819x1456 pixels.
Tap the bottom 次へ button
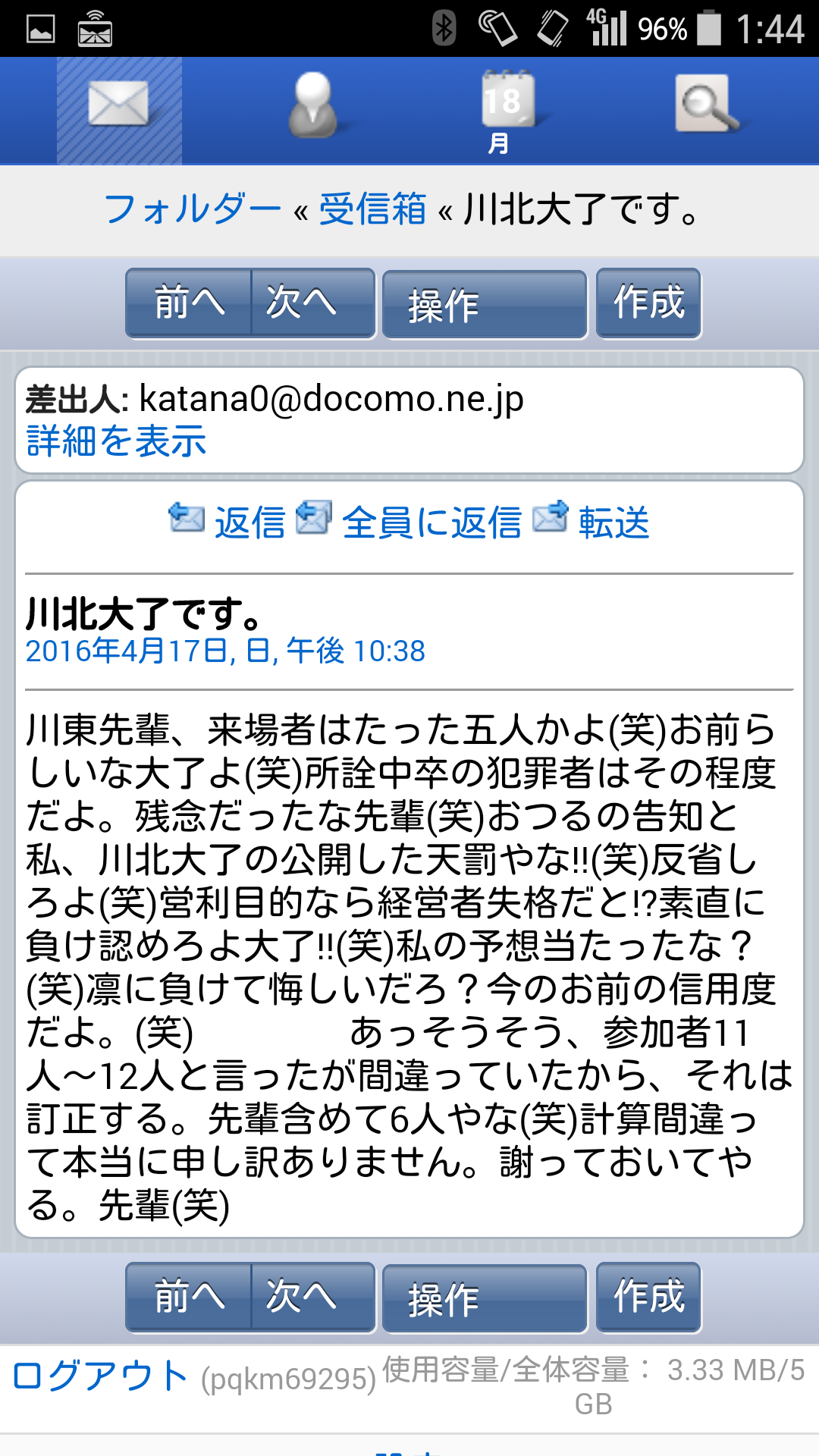[313, 1298]
